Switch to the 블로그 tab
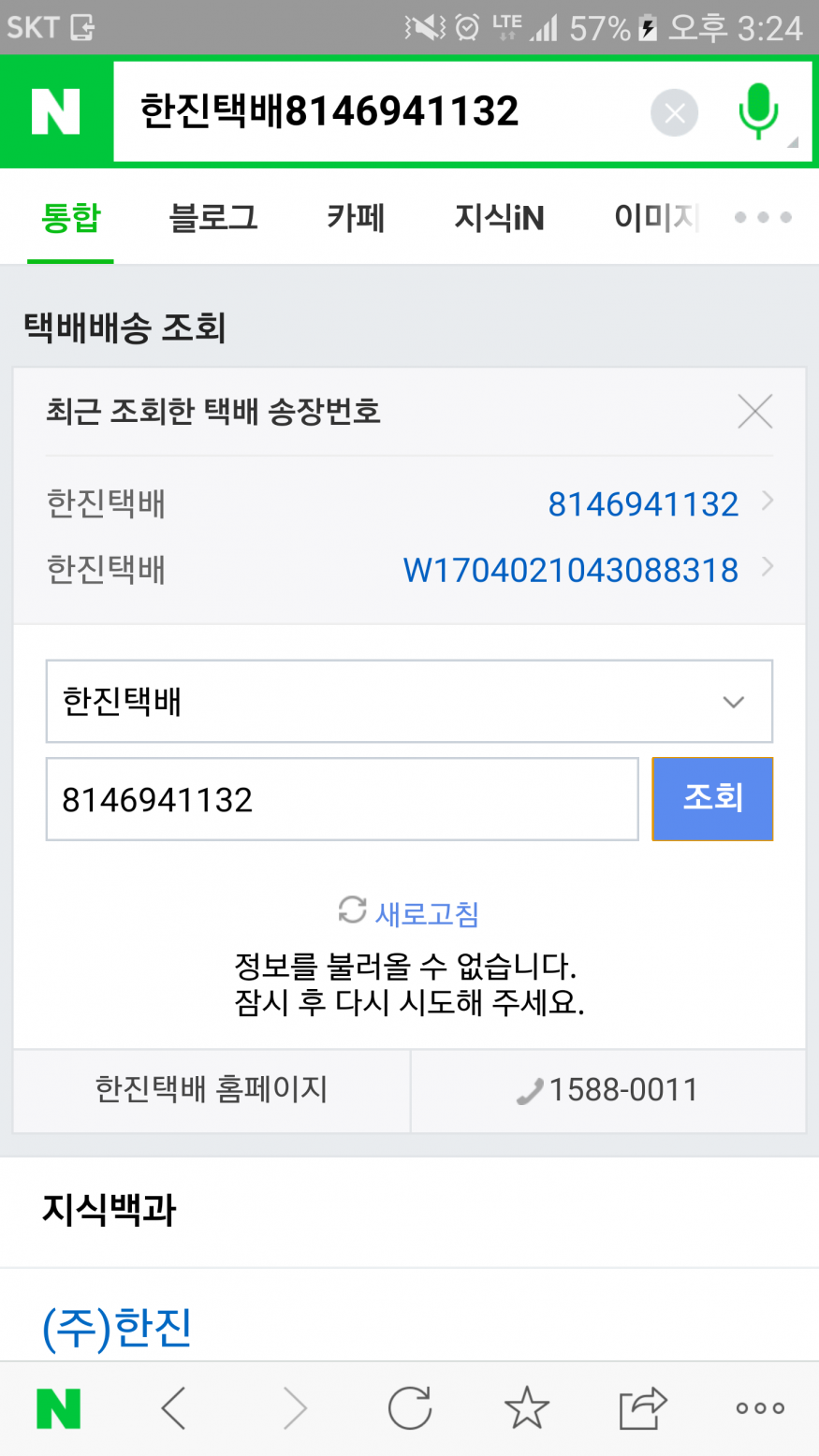Screen dimensions: 819x1456 coord(212,218)
